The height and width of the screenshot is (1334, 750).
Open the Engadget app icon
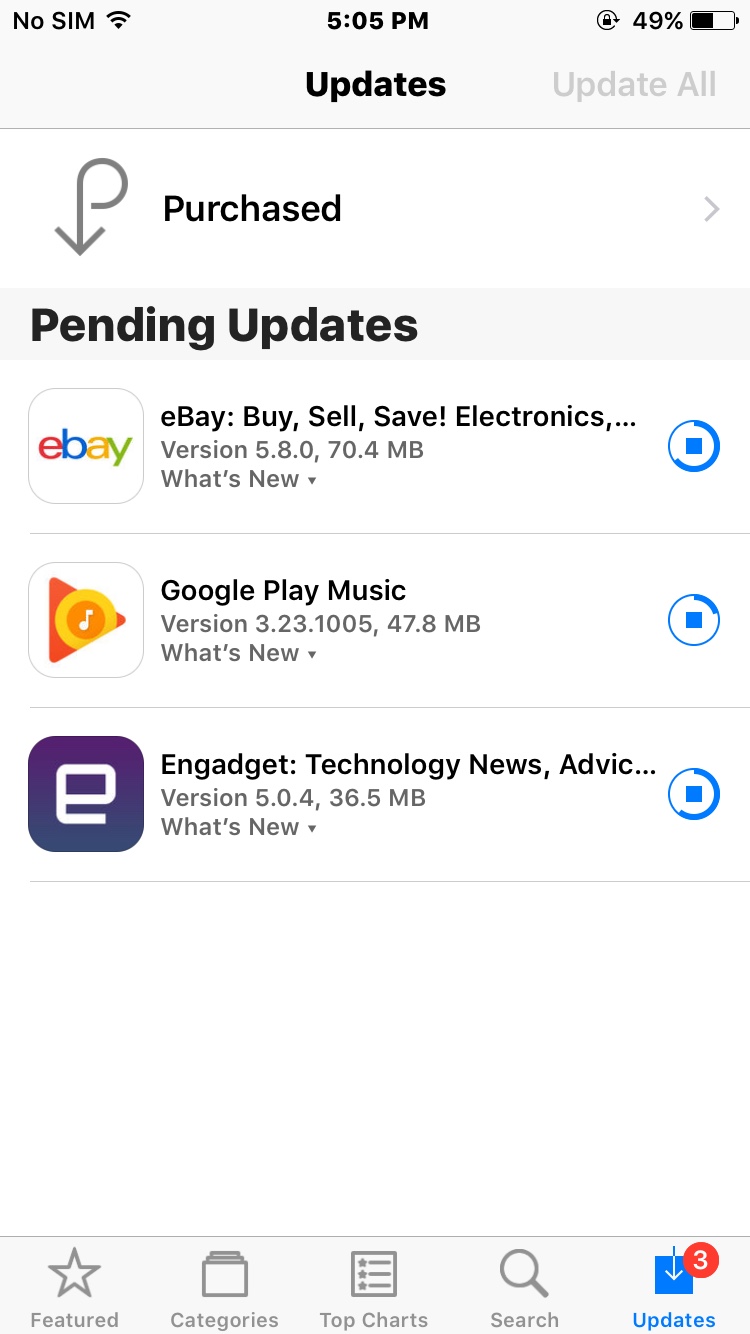pyautogui.click(x=86, y=794)
